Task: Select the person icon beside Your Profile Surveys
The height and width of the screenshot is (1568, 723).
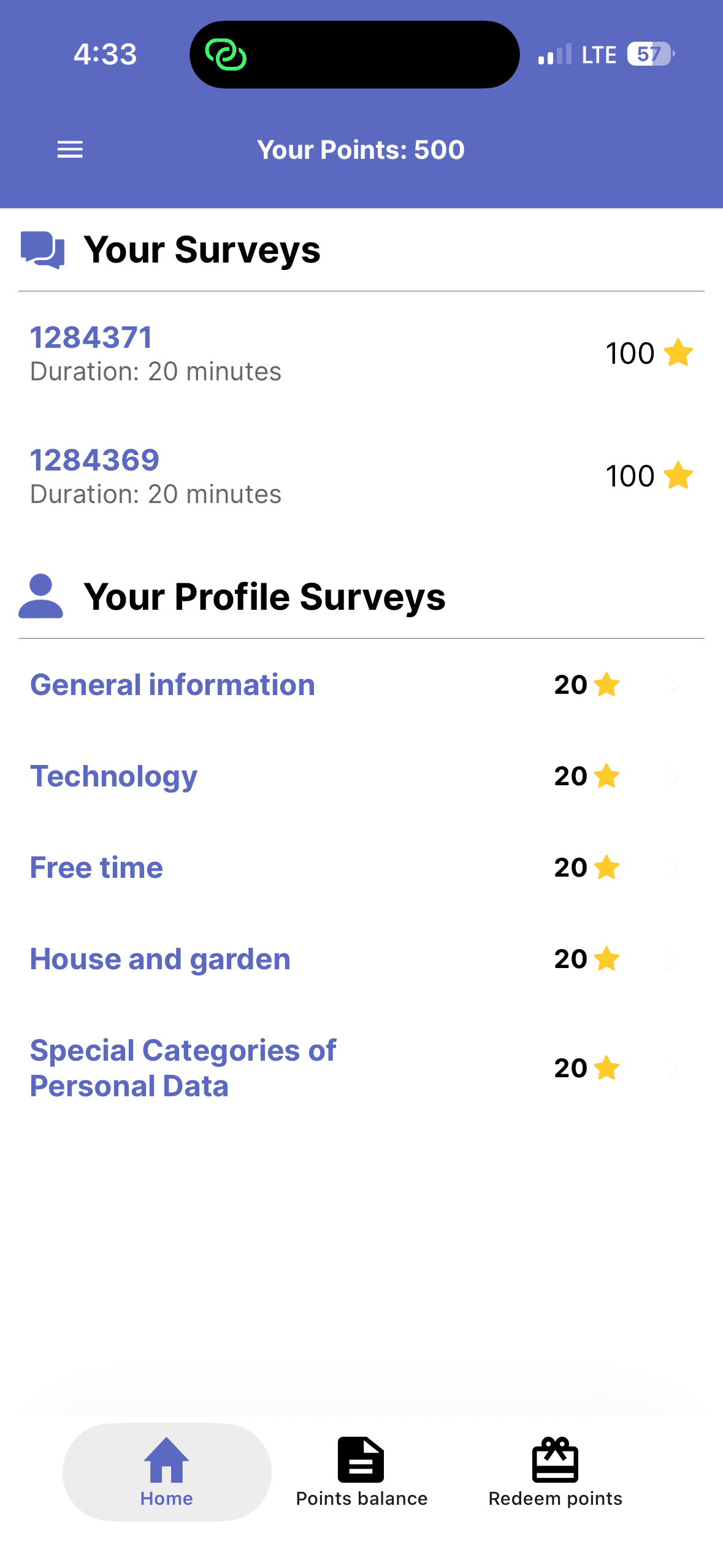Action: (x=41, y=596)
